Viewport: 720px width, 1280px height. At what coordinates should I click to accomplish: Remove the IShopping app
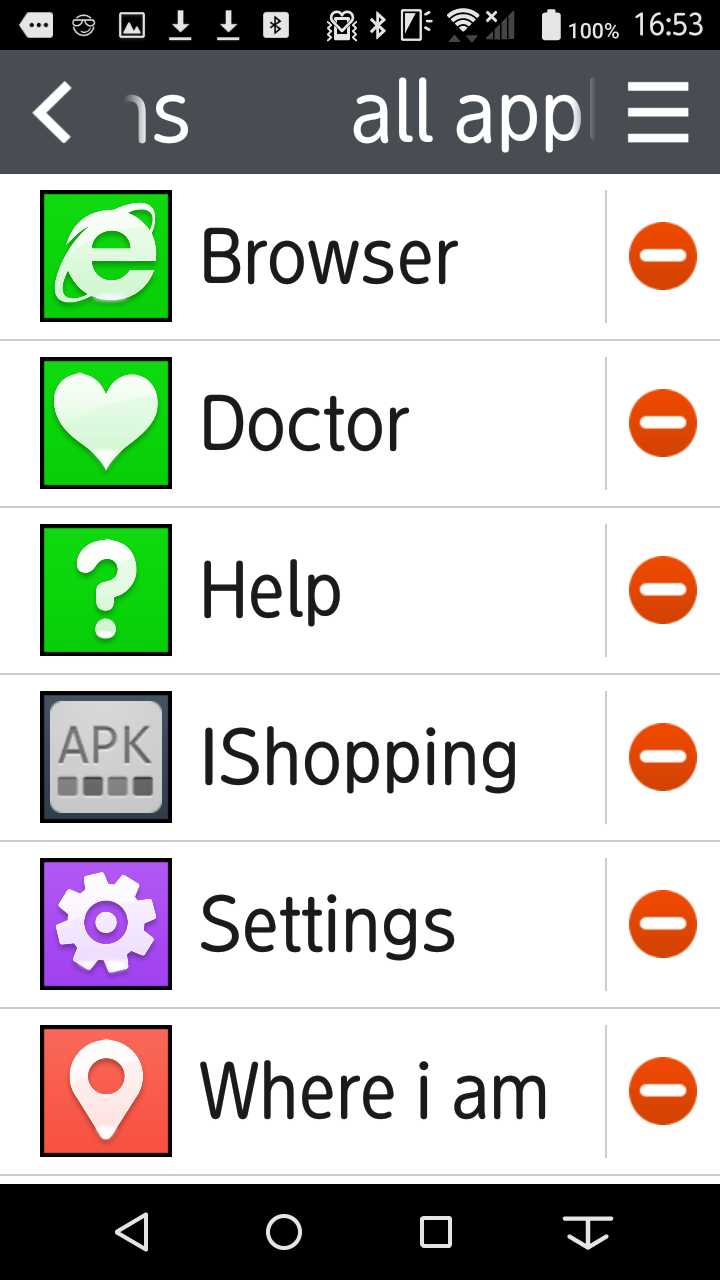[662, 757]
